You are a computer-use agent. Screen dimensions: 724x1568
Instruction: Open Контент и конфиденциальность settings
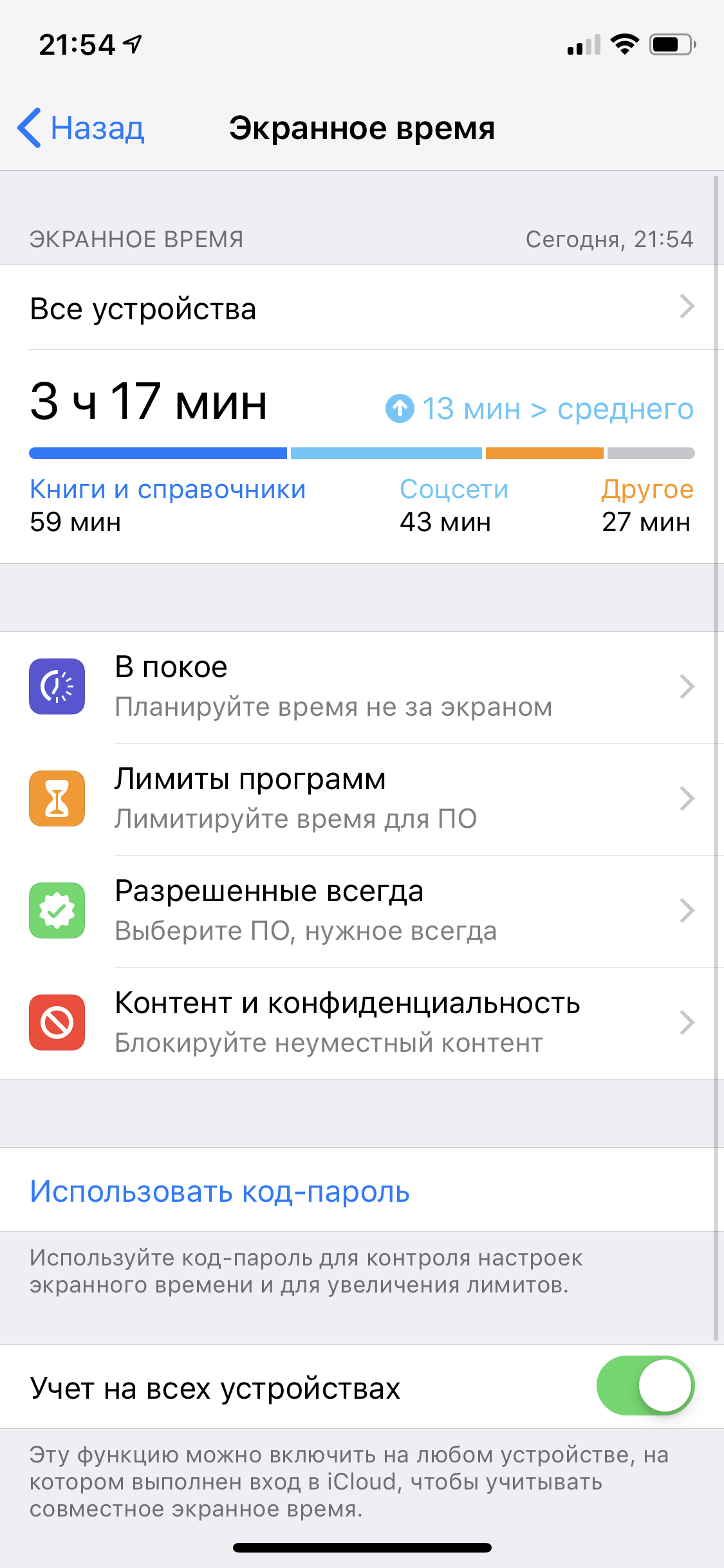360,1023
